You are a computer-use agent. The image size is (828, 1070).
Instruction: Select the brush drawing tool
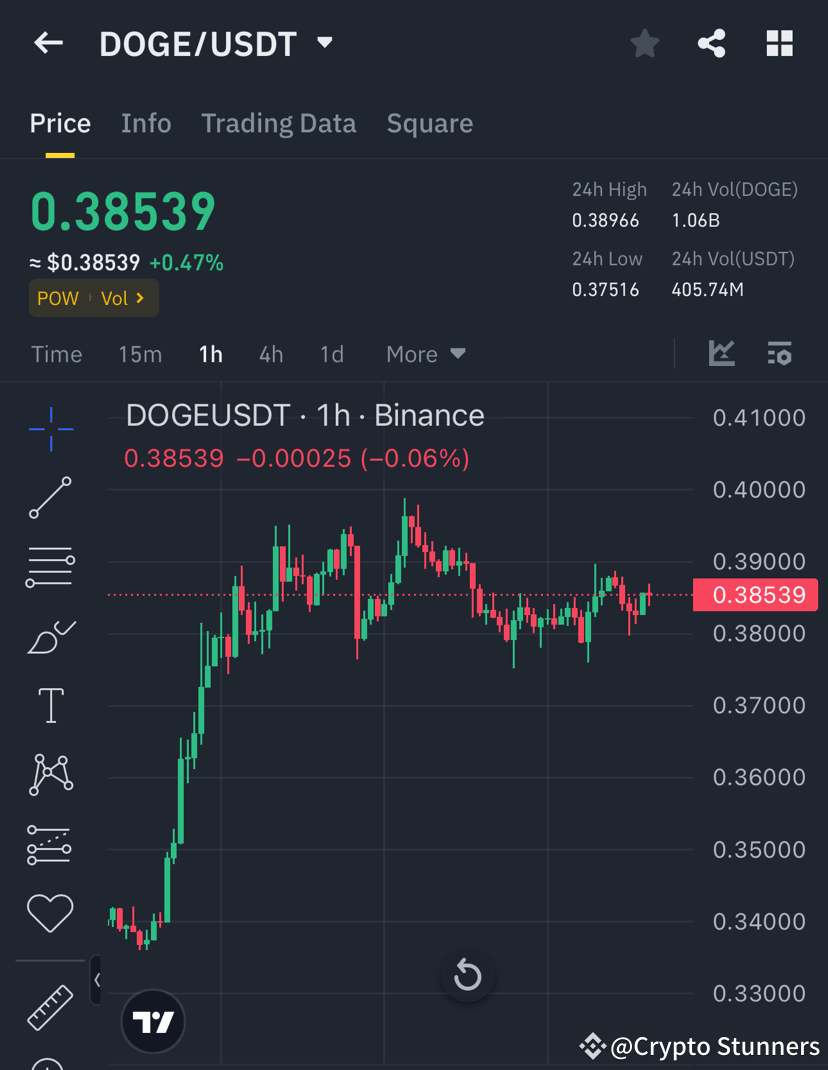[x=50, y=637]
